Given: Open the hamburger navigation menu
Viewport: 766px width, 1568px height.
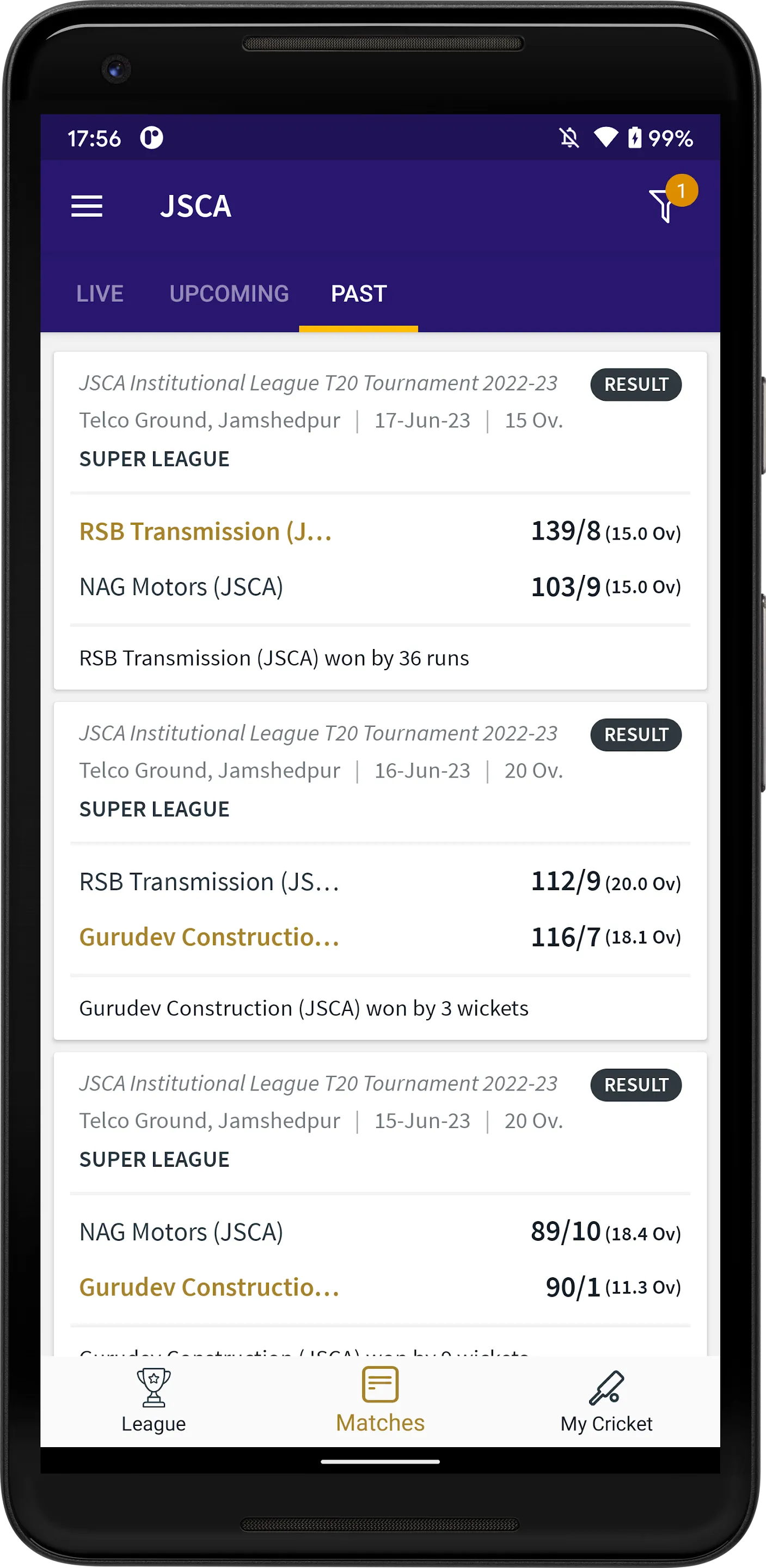Looking at the screenshot, I should [x=87, y=206].
